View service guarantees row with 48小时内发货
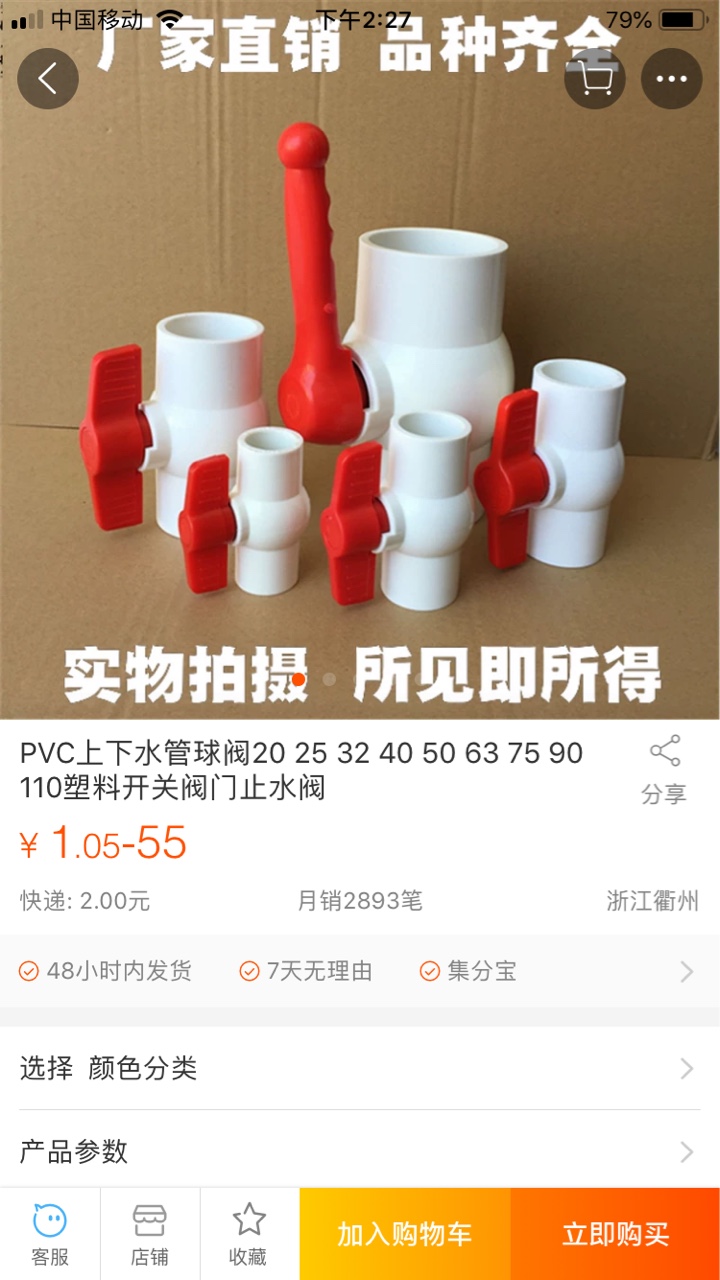Screen dimensions: 720x1280 coord(360,971)
